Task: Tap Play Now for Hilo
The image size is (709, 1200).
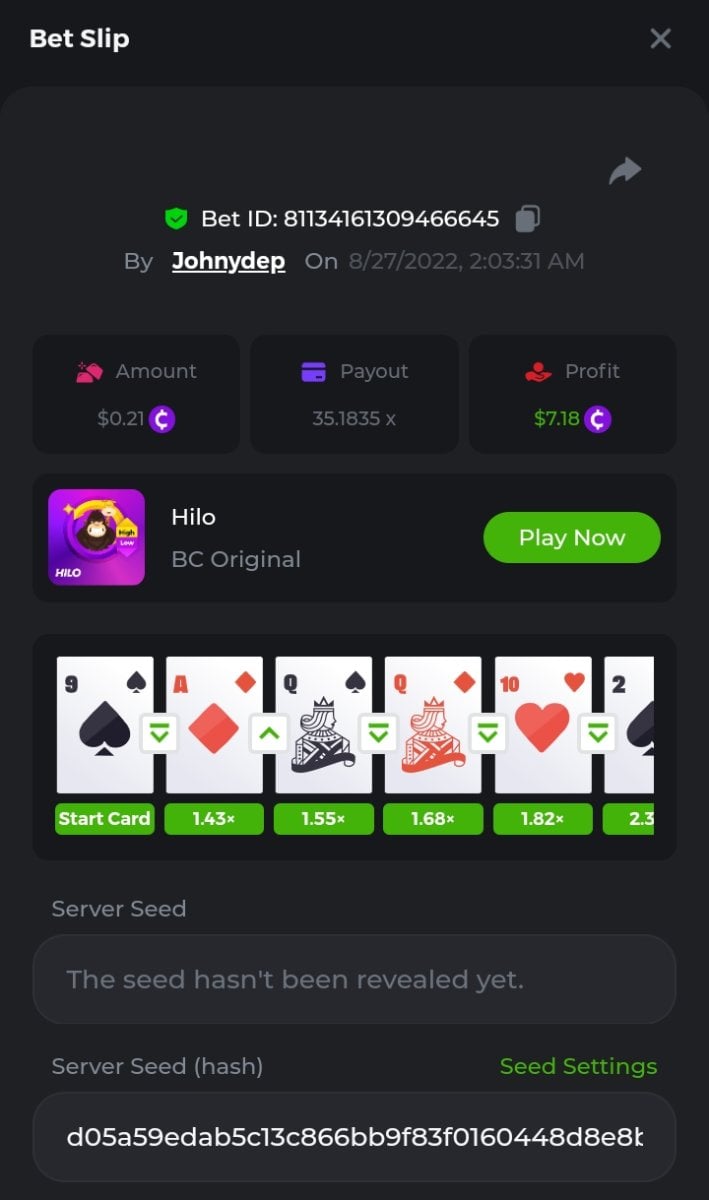Action: coord(571,538)
